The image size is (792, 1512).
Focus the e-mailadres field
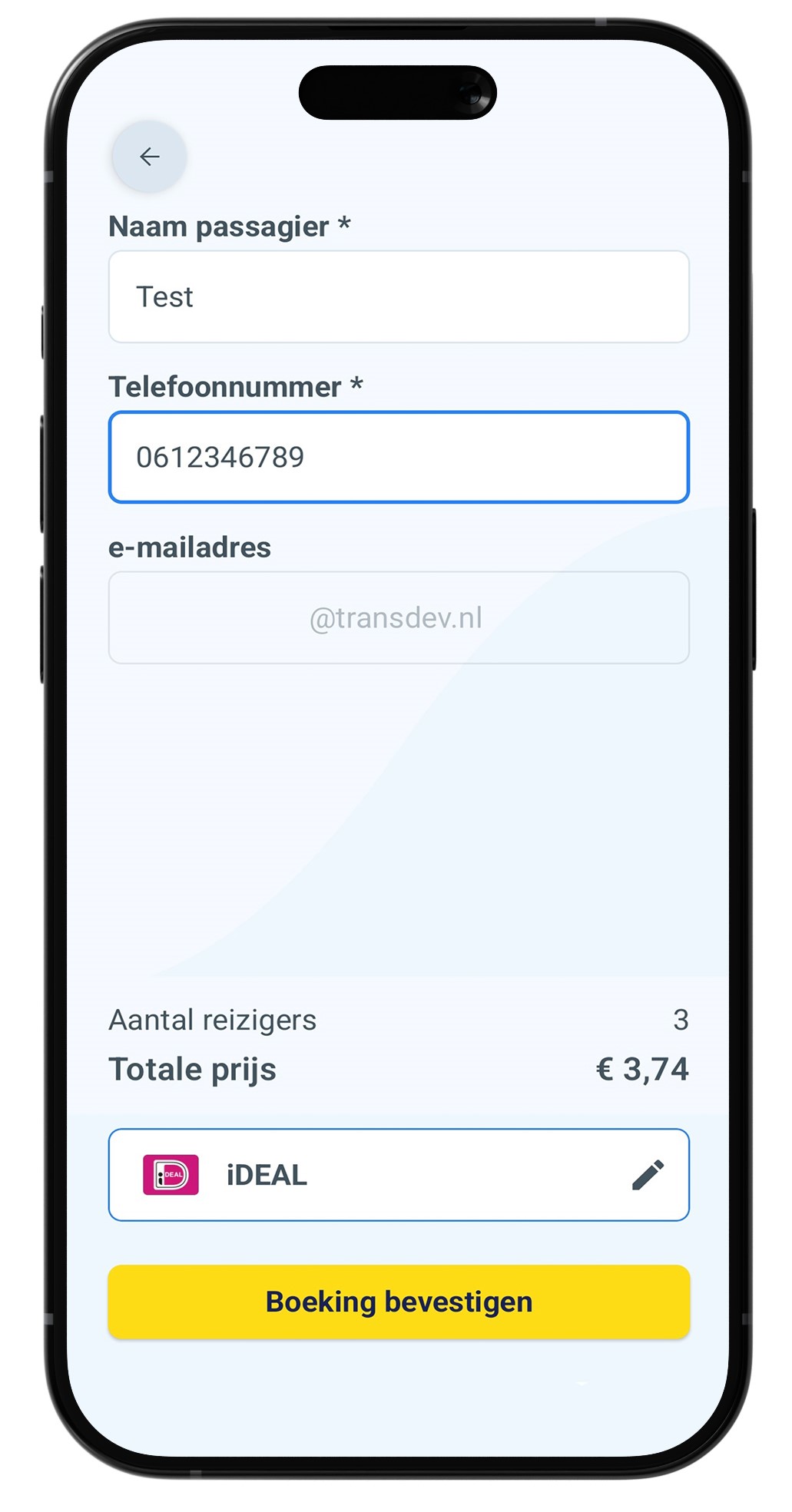(x=398, y=617)
